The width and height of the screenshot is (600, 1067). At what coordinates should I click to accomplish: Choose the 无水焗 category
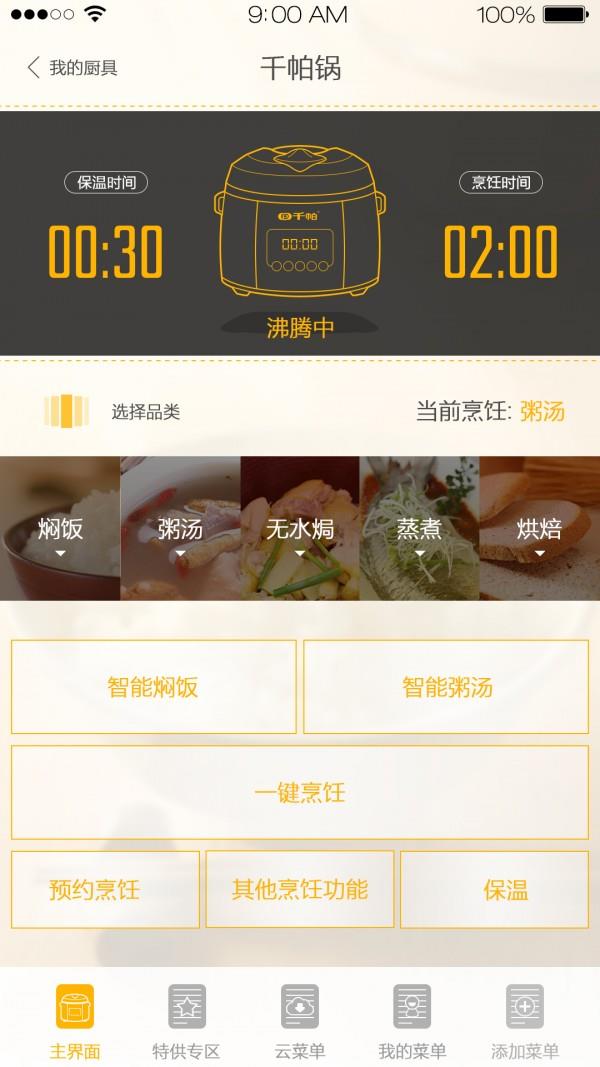300,529
